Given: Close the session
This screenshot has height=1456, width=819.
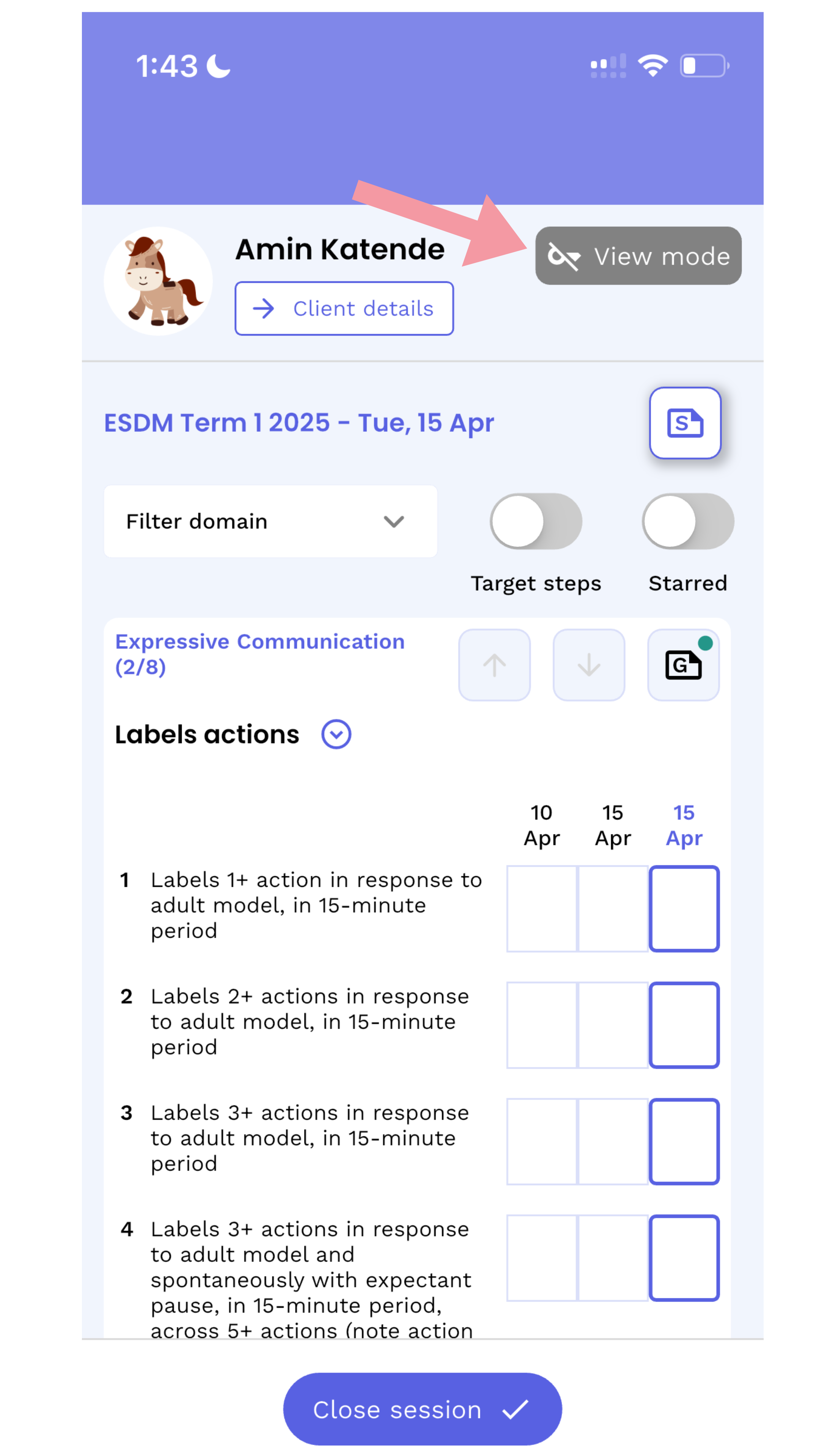Looking at the screenshot, I should [x=422, y=1409].
